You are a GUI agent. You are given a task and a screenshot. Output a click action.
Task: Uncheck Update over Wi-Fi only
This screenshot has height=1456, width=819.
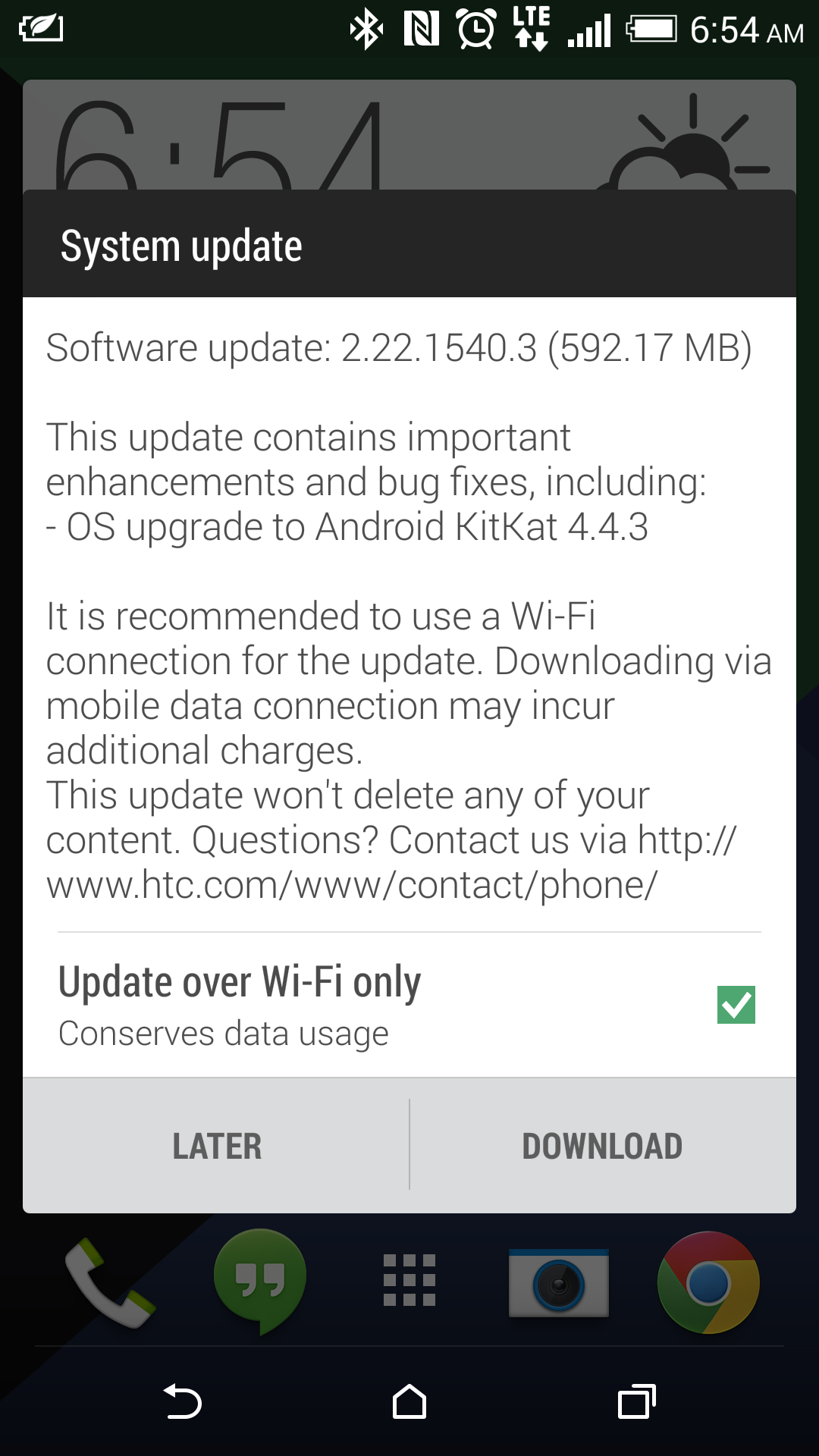[x=736, y=1005]
